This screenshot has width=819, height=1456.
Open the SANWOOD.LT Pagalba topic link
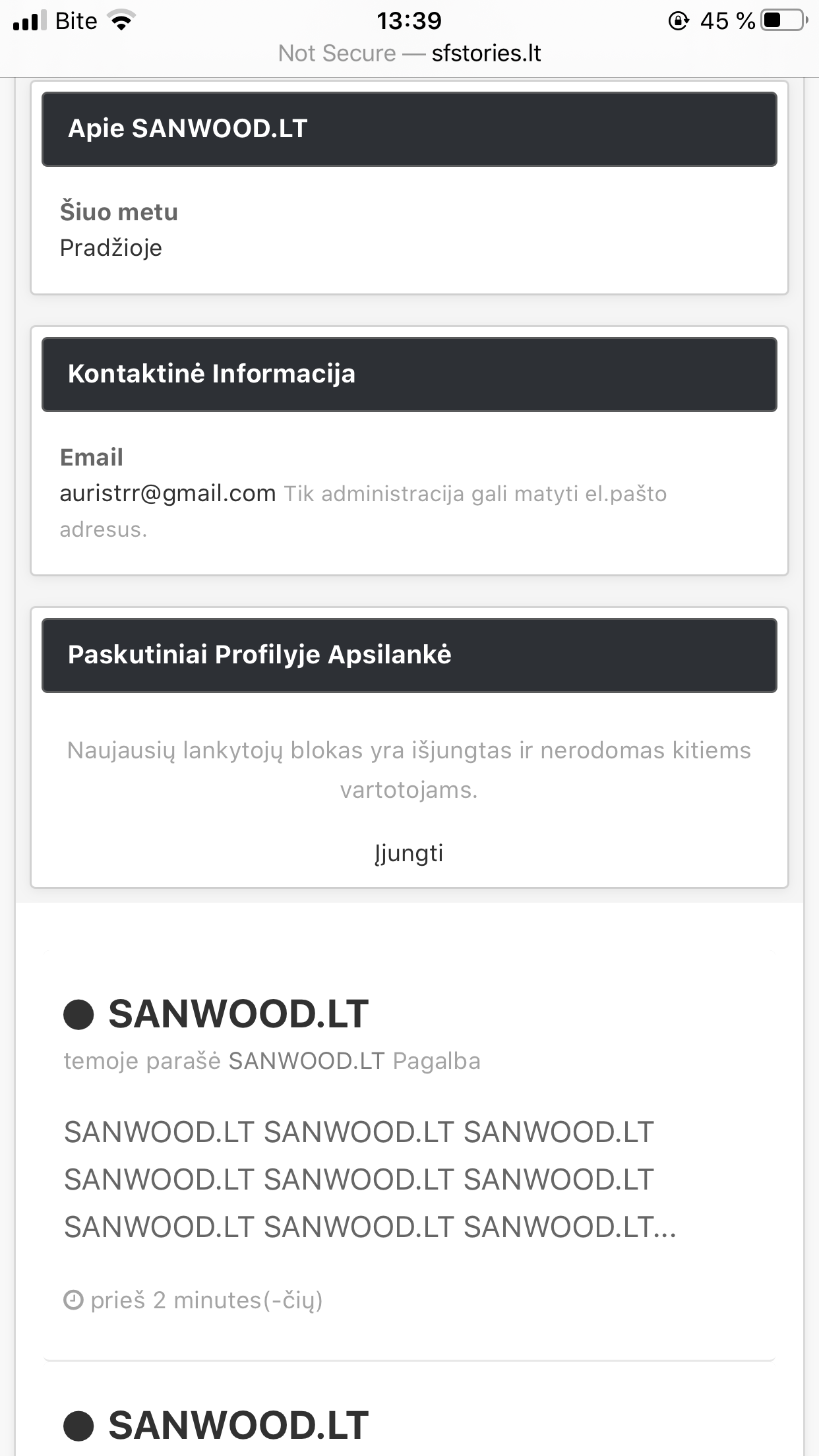(x=354, y=1061)
